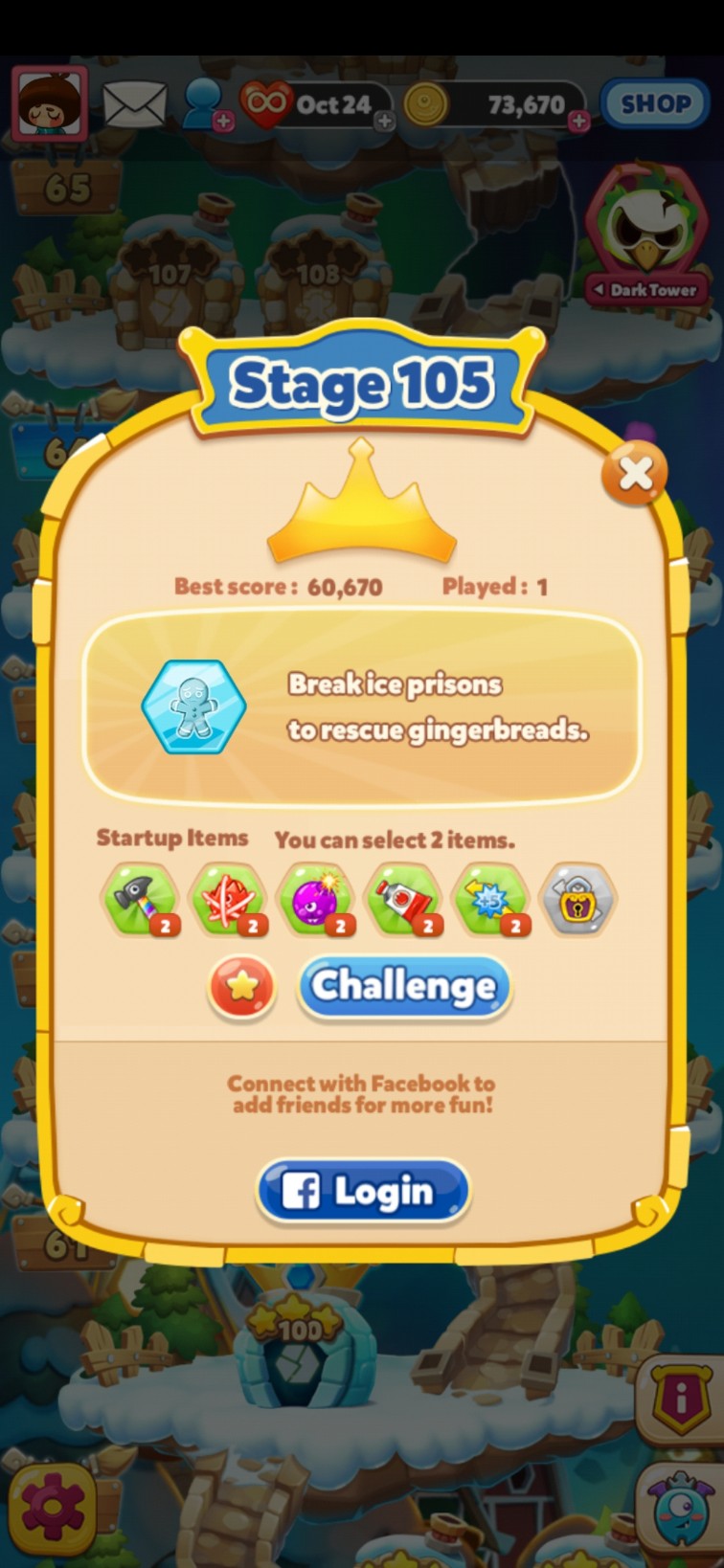Add more hearts with the plus icon
This screenshot has height=1568, width=724.
click(384, 122)
